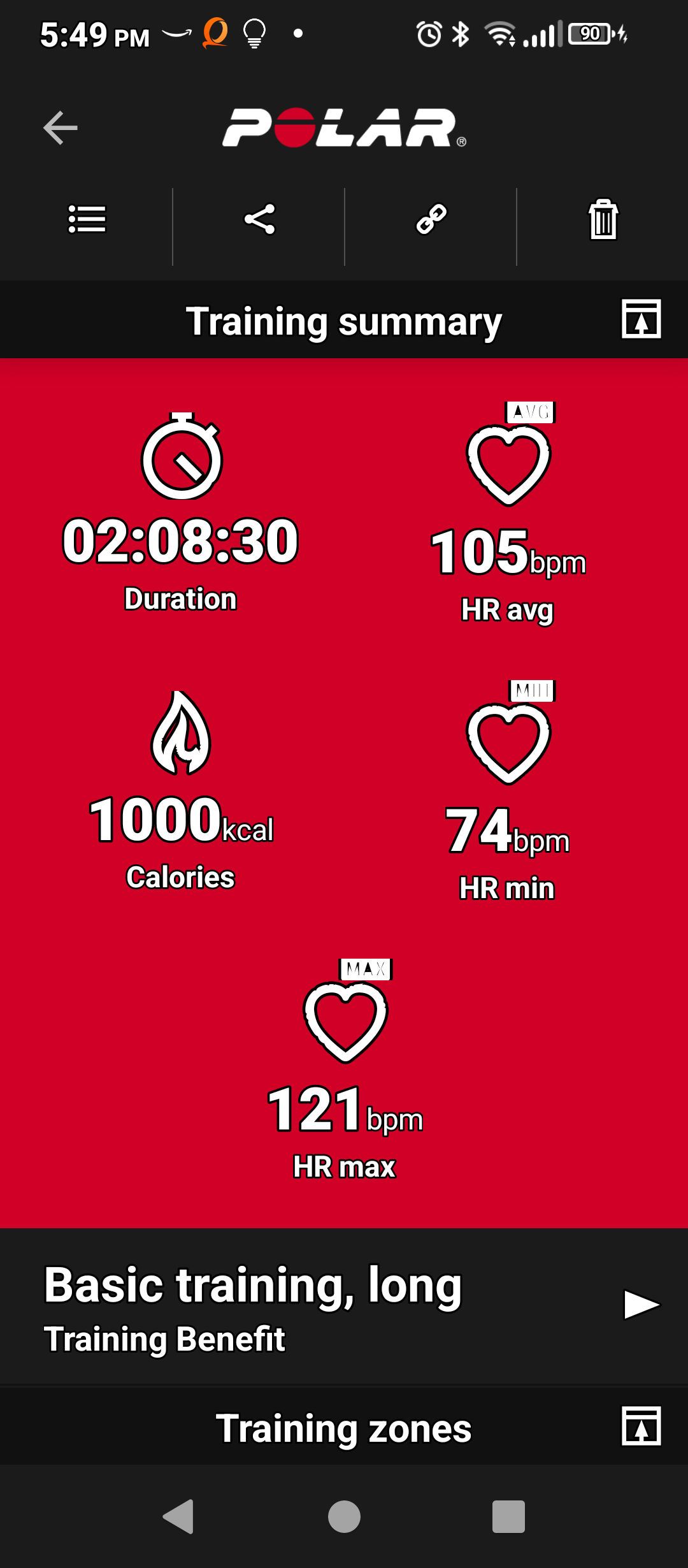Open the system recent apps button
688x1568 pixels.
[x=508, y=1516]
